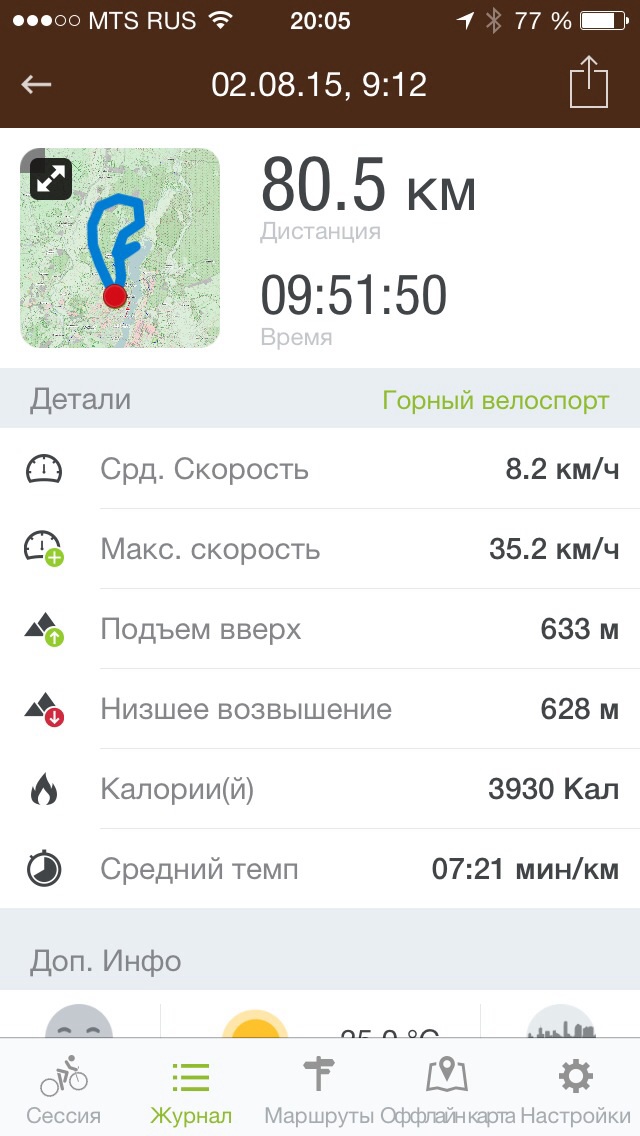Expand the route map thumbnail
The image size is (640, 1136).
[50, 179]
